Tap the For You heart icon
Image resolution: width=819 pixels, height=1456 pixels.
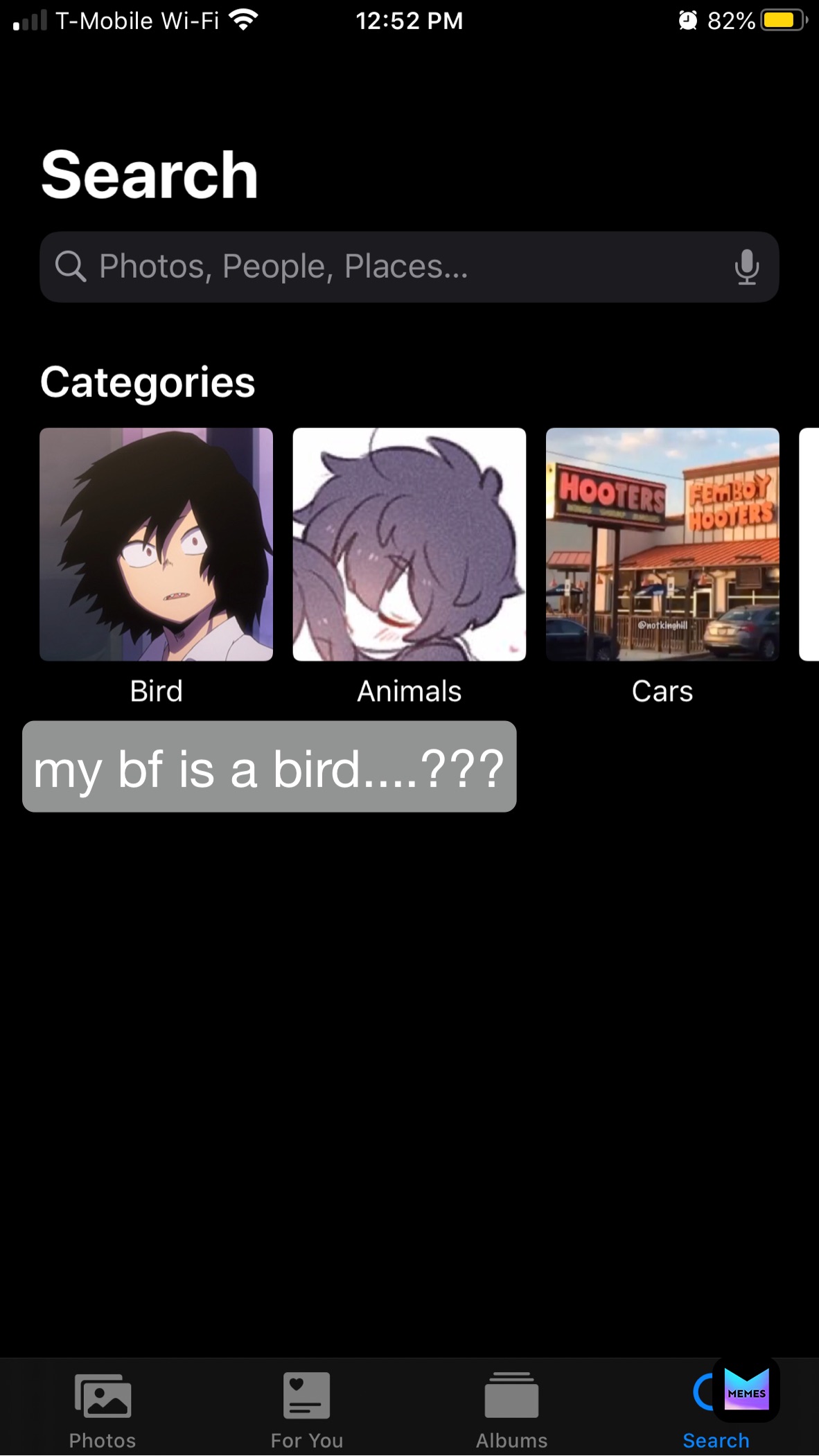(x=306, y=1394)
